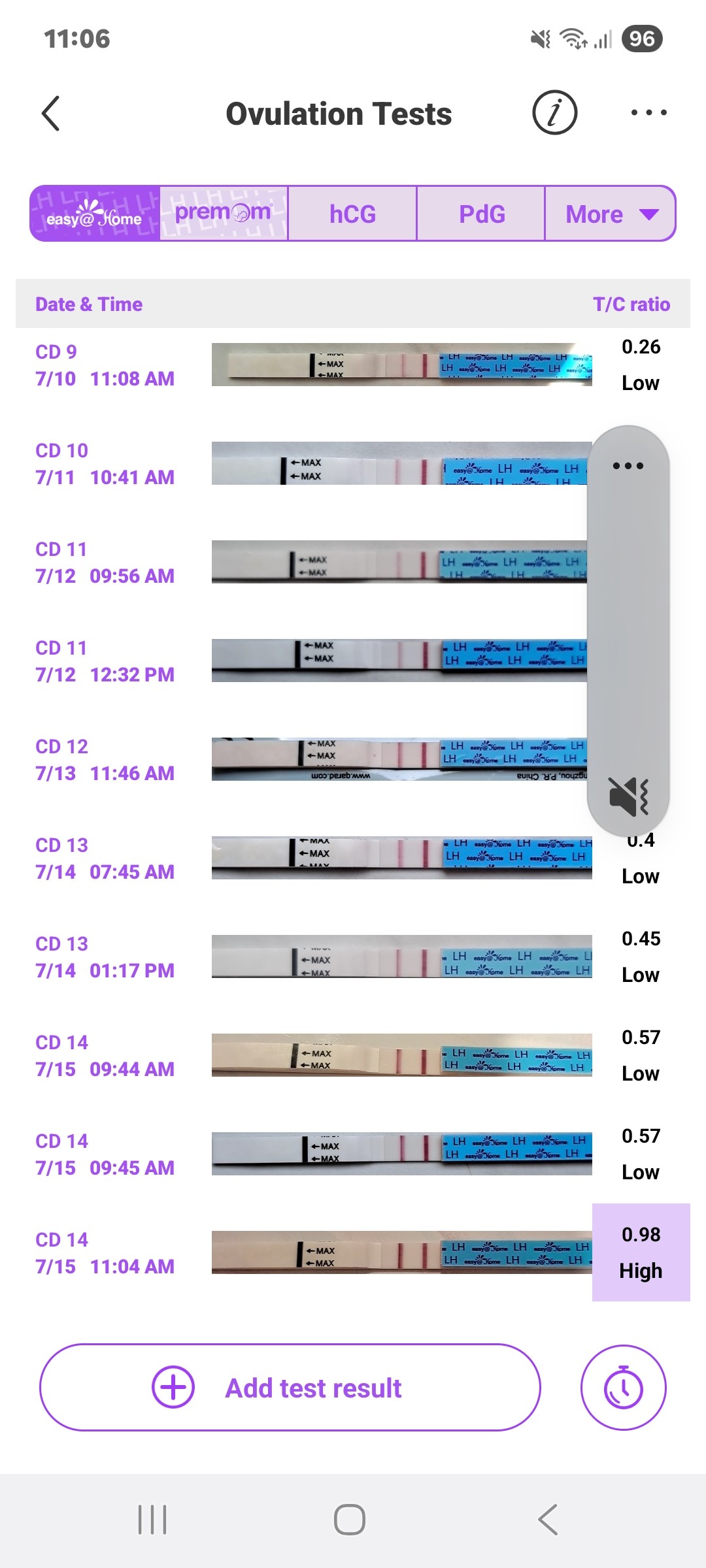
Task: Add a new test result
Action: (x=290, y=1387)
